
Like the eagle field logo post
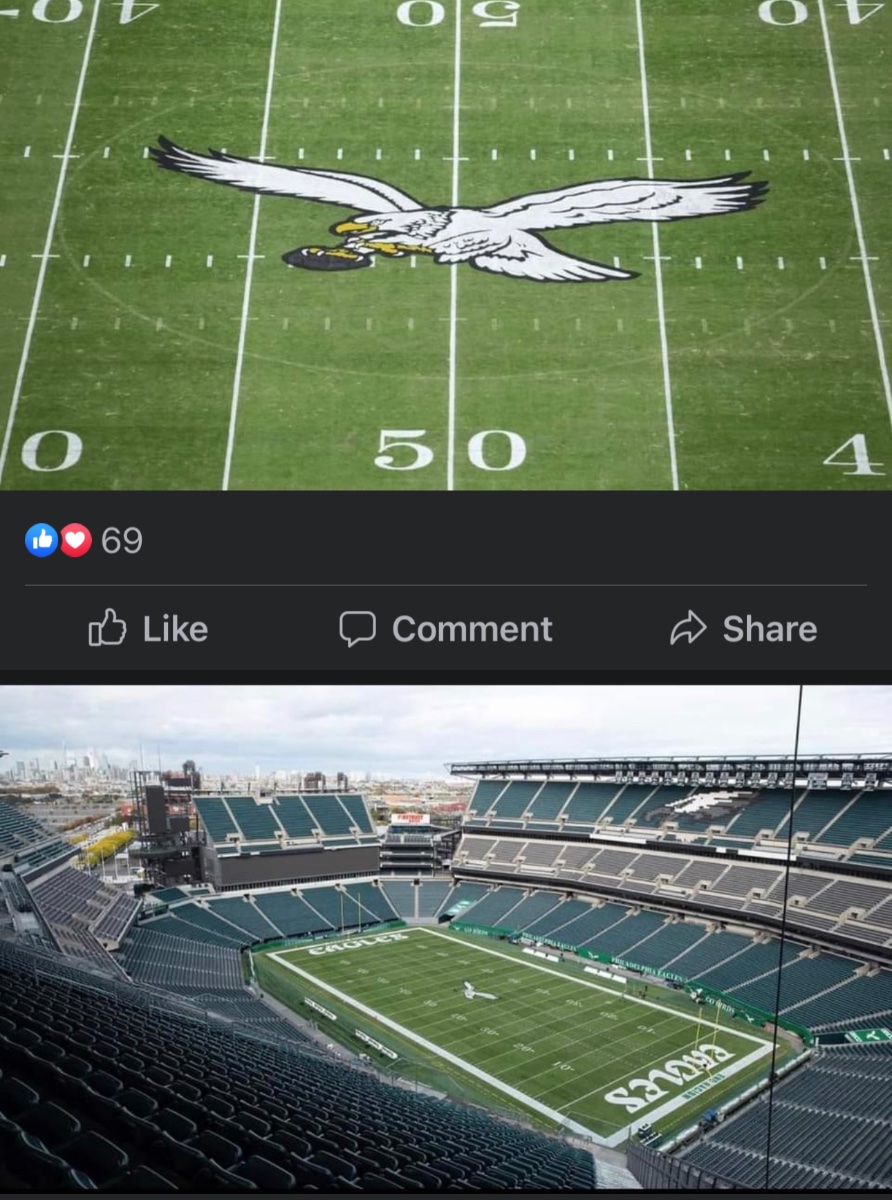pos(148,629)
